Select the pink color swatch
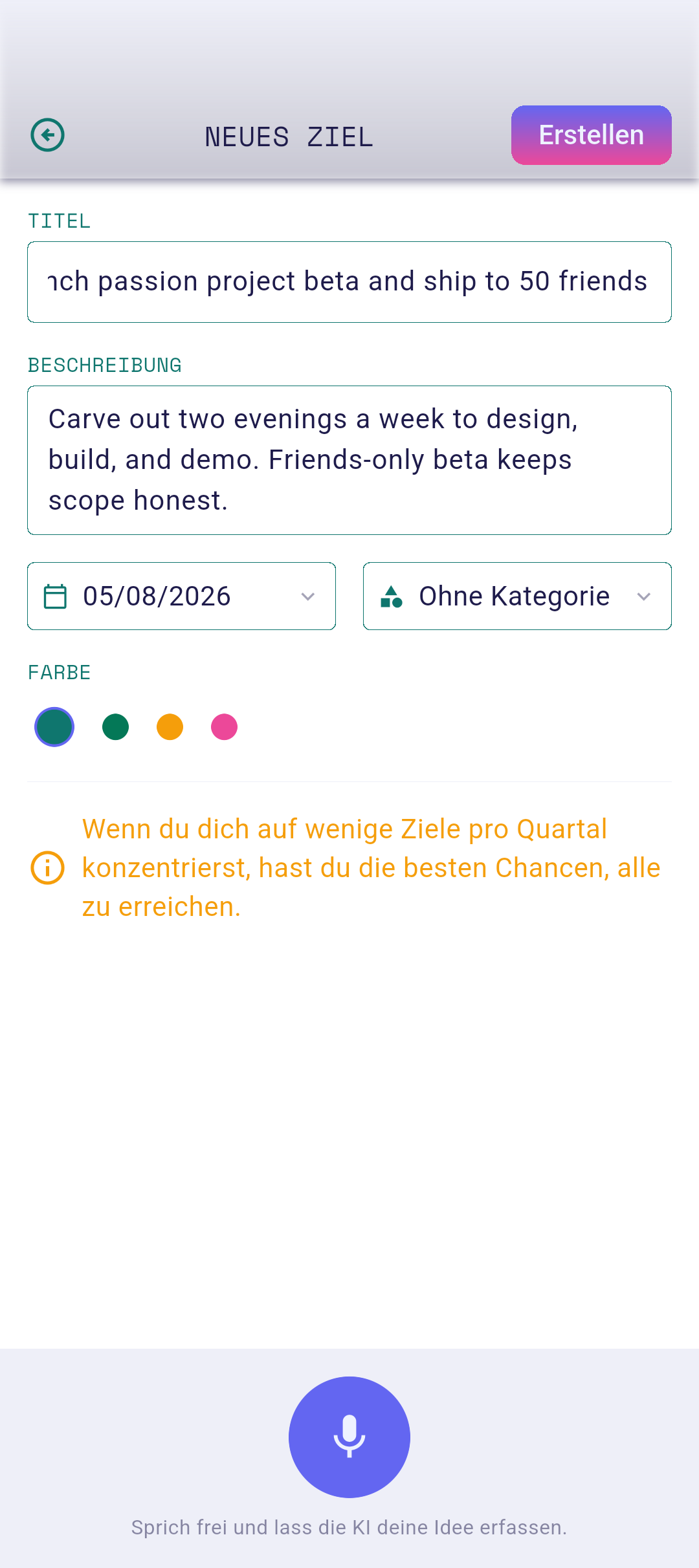The height and width of the screenshot is (1568, 699). click(225, 727)
